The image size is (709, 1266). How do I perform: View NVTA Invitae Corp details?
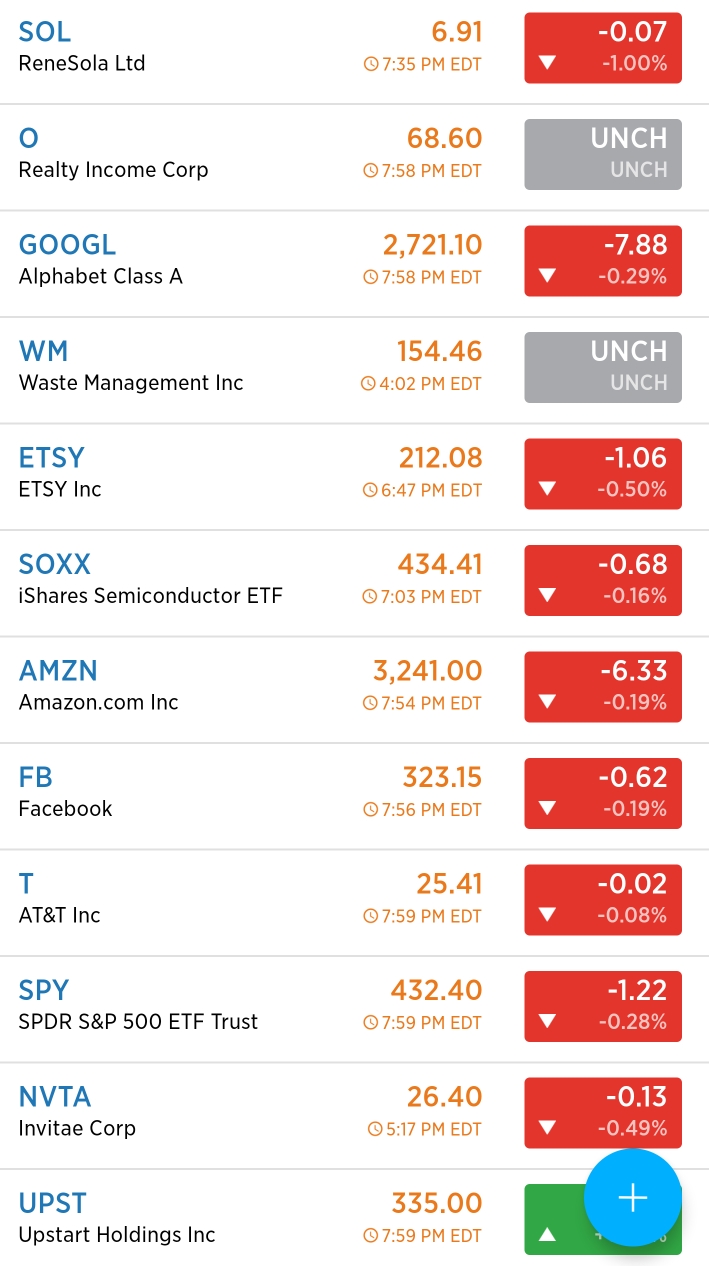coord(354,1115)
